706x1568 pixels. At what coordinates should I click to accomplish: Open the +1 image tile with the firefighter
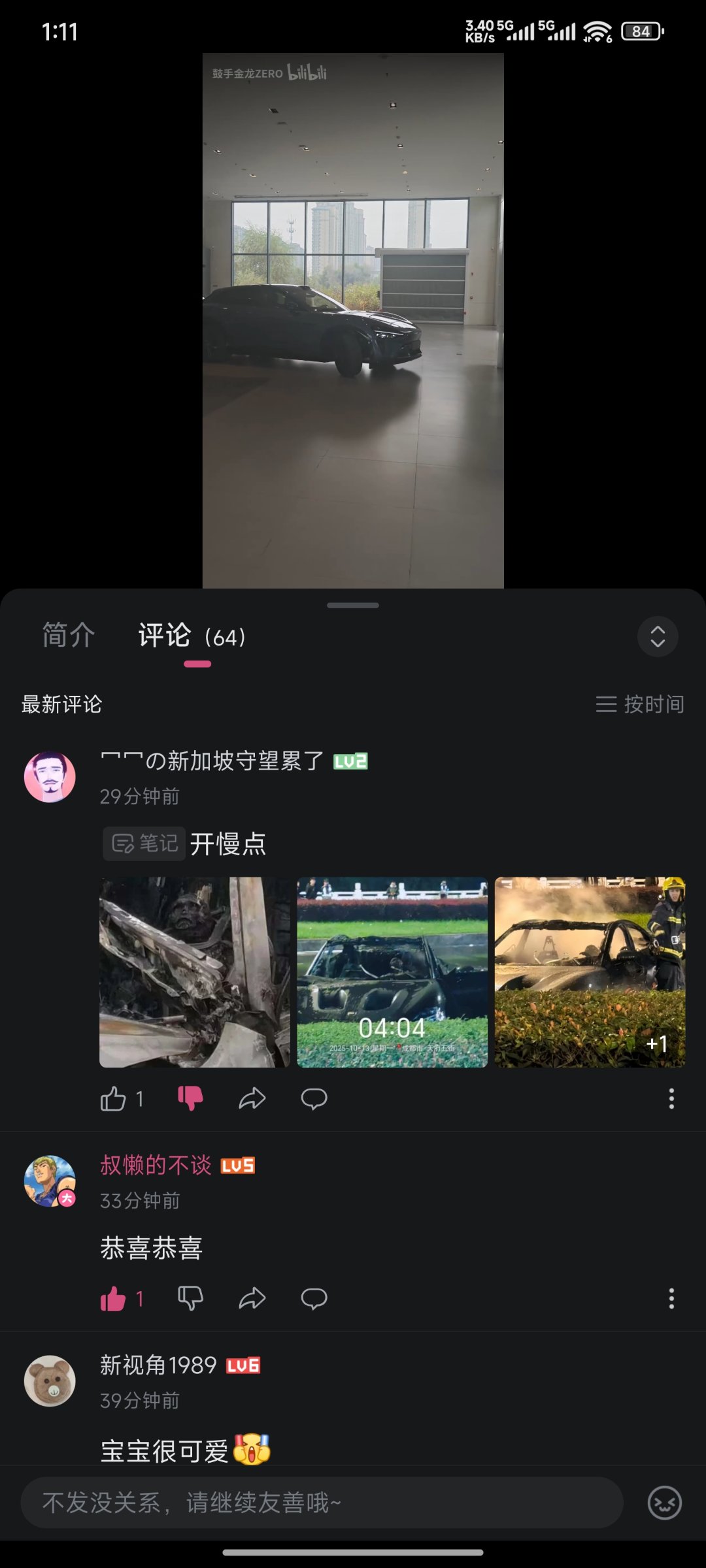pos(590,972)
